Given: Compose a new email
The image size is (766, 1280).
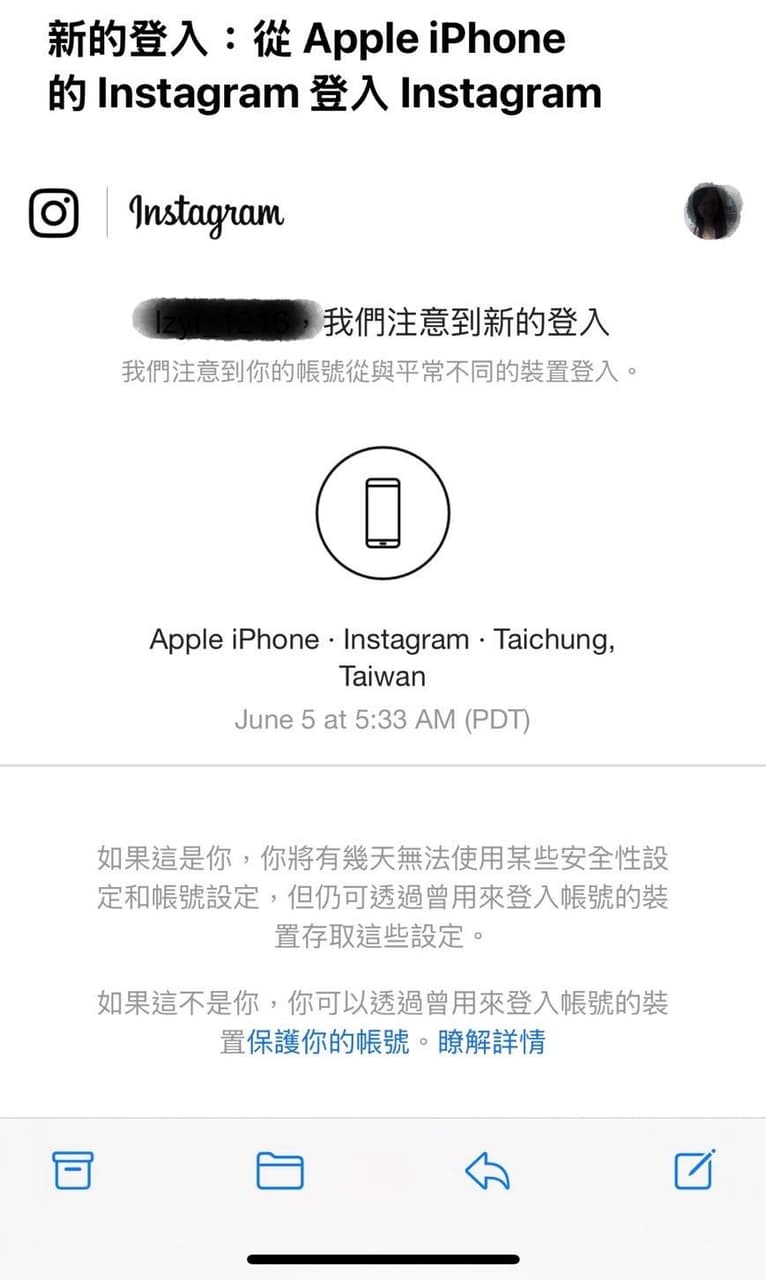Looking at the screenshot, I should [x=695, y=1169].
